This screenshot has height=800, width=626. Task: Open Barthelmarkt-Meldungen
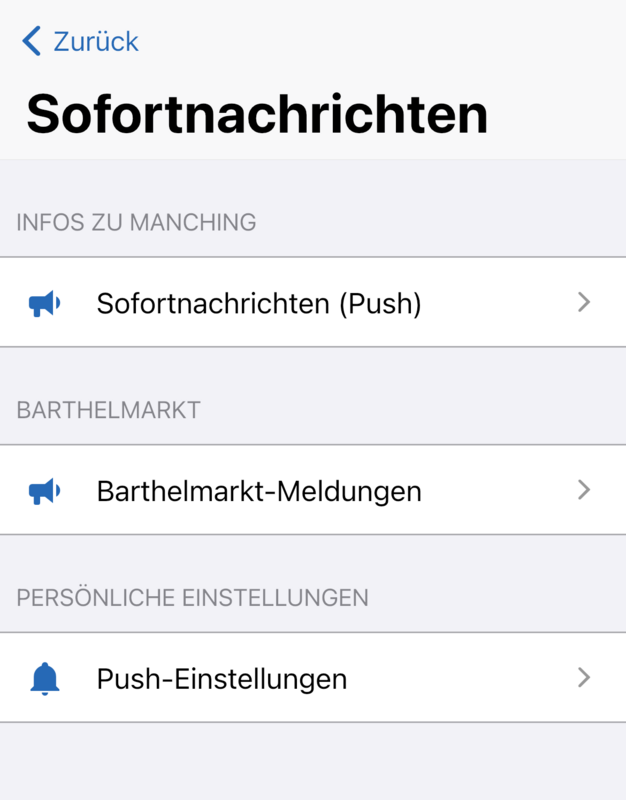pyautogui.click(x=312, y=491)
